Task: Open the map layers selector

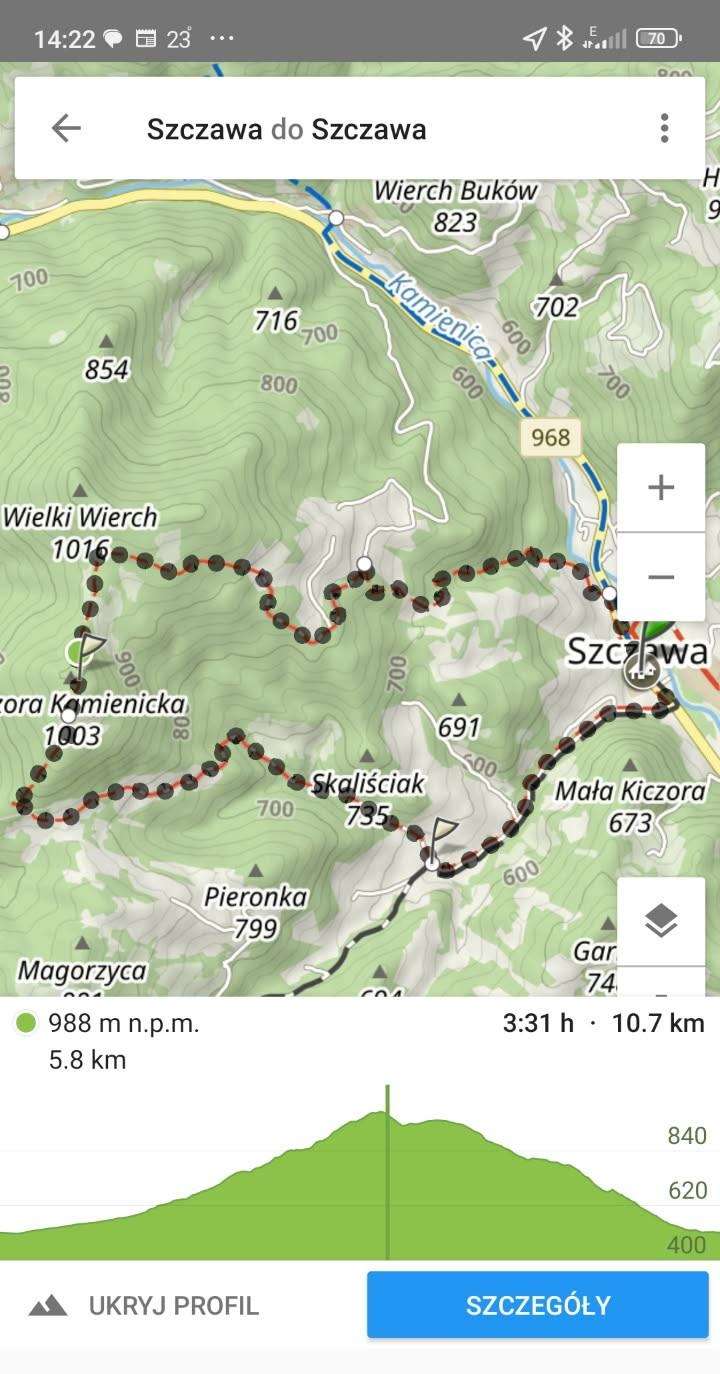Action: click(661, 921)
